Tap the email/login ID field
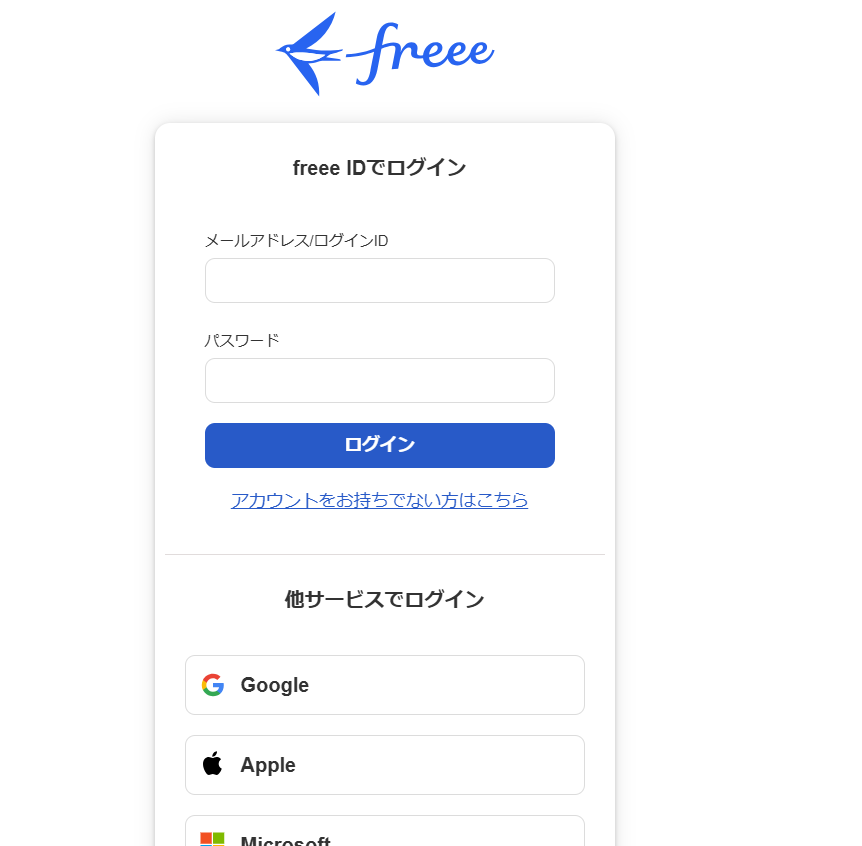Screen dimensions: 862x846 pos(379,281)
